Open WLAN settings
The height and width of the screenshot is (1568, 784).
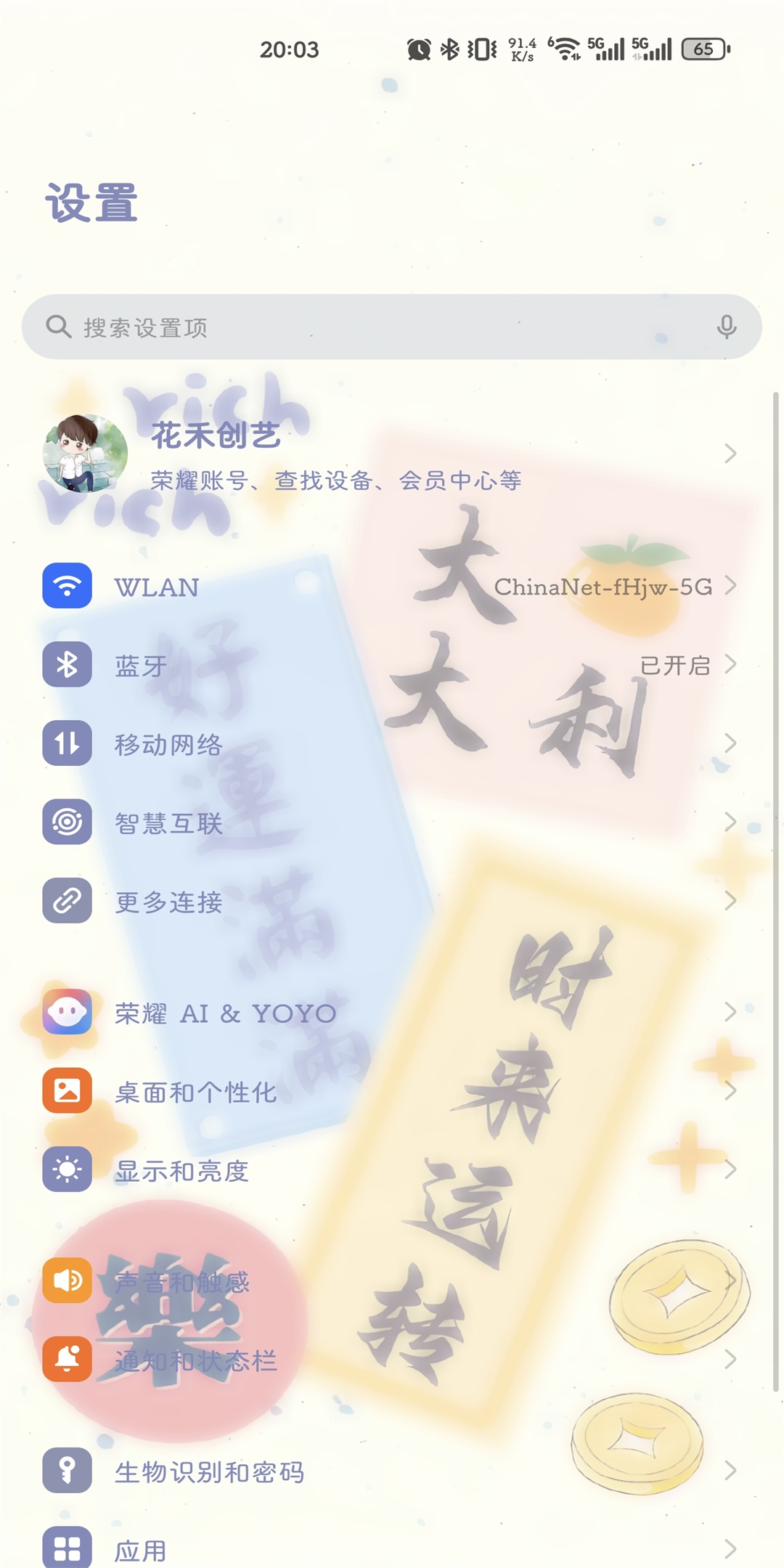pos(392,587)
